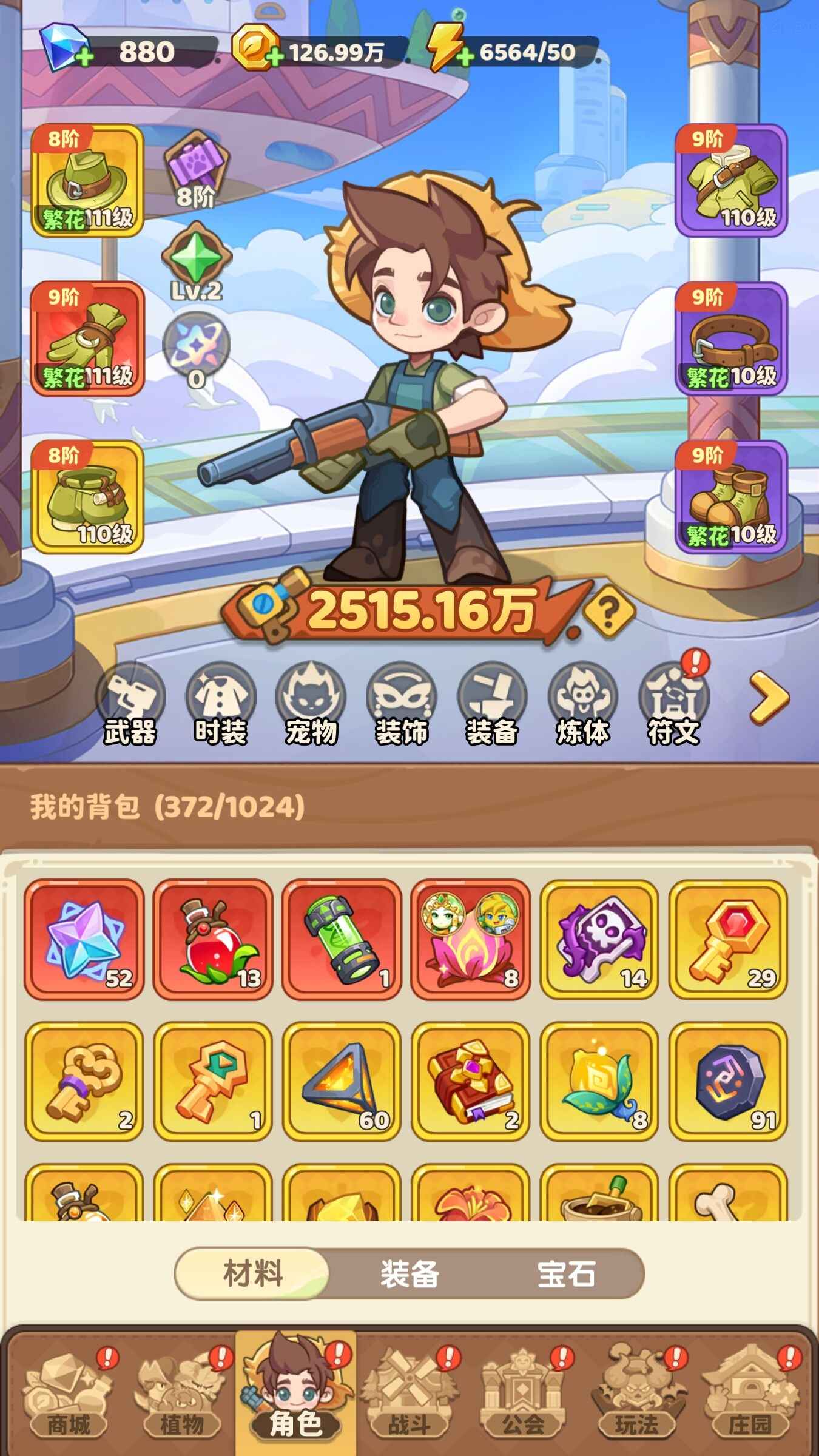
Task: Select the 9阶 belt equipment slot
Action: (x=731, y=339)
